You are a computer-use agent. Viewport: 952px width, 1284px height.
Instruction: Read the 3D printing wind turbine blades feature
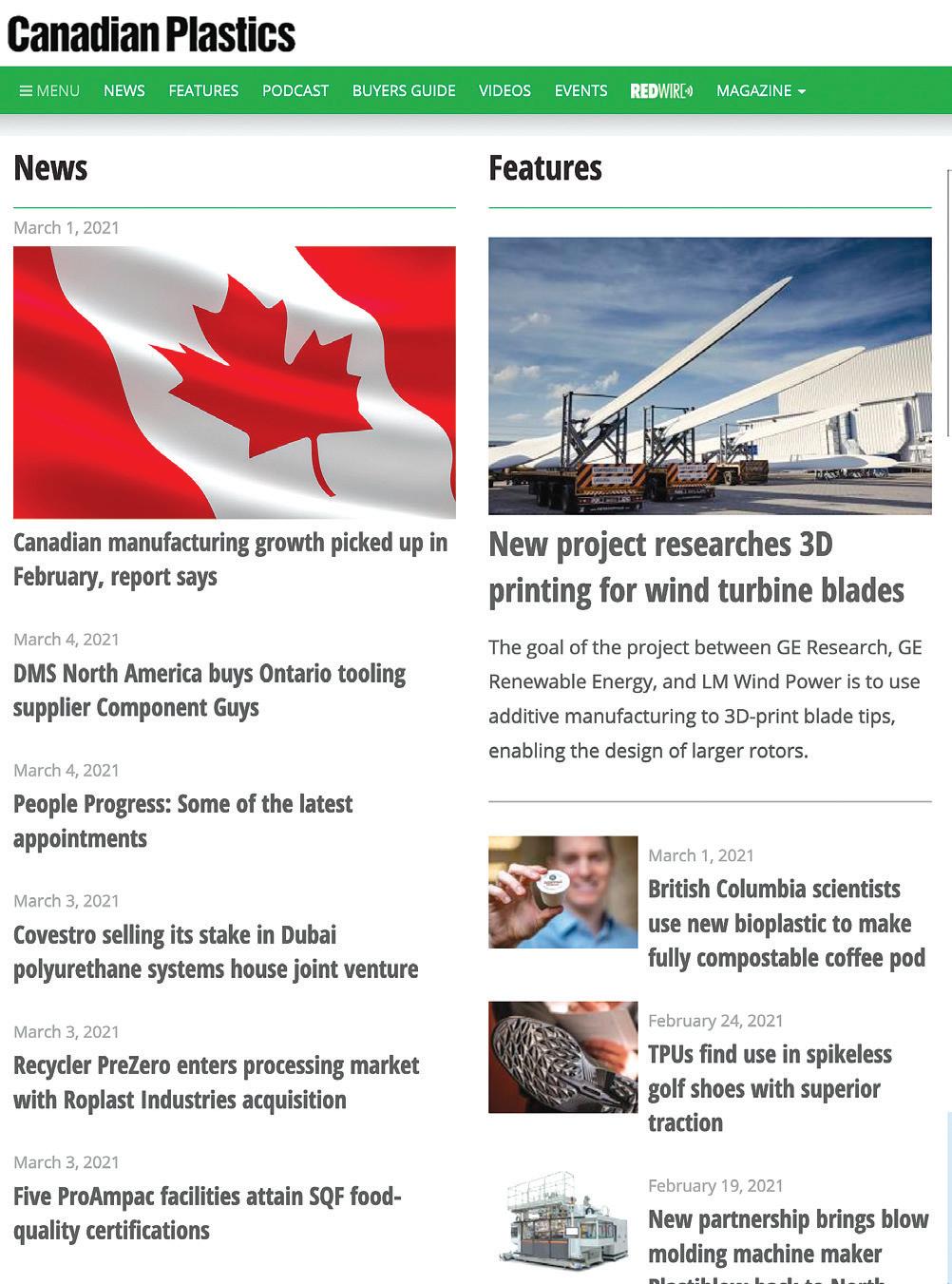695,567
